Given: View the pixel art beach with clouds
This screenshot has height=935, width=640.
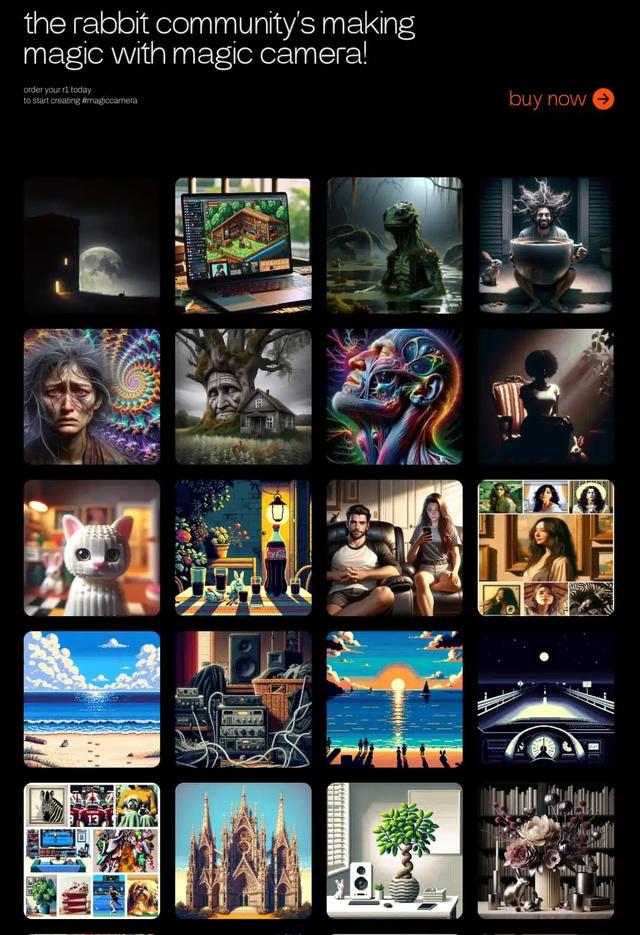Looking at the screenshot, I should pos(91,698).
